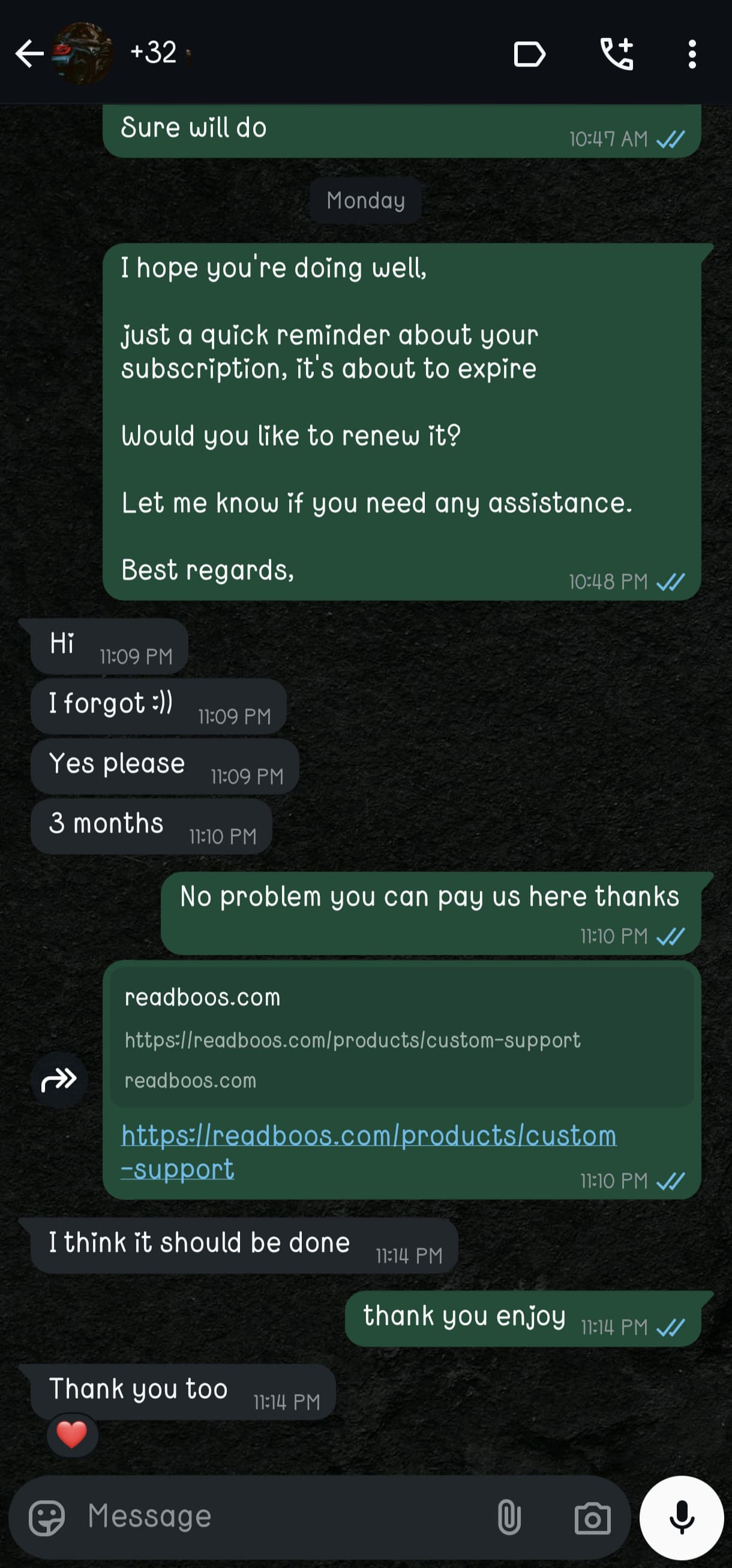Viewport: 732px width, 1568px height.
Task: Forward the readboos.com link message
Action: (x=58, y=1080)
